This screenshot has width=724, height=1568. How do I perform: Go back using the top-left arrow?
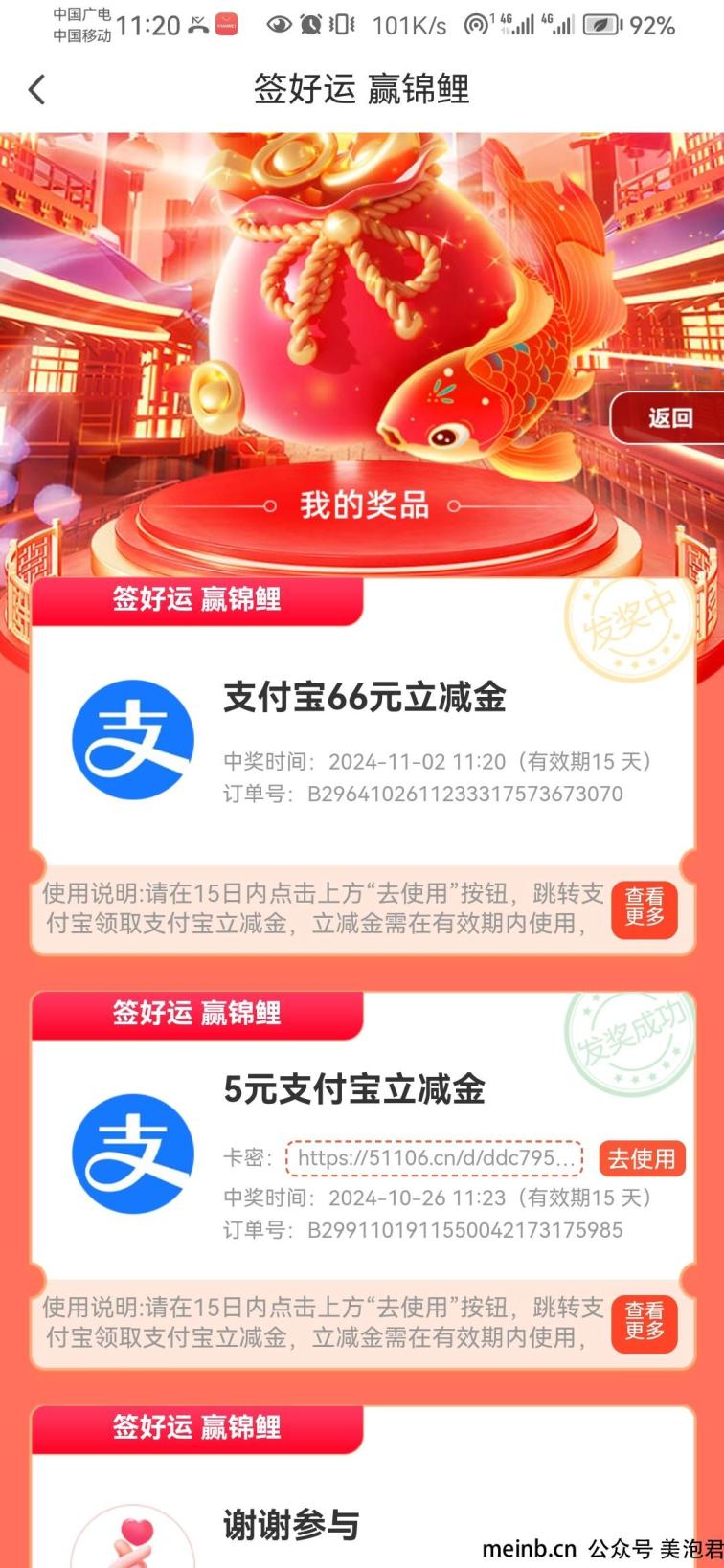point(36,90)
